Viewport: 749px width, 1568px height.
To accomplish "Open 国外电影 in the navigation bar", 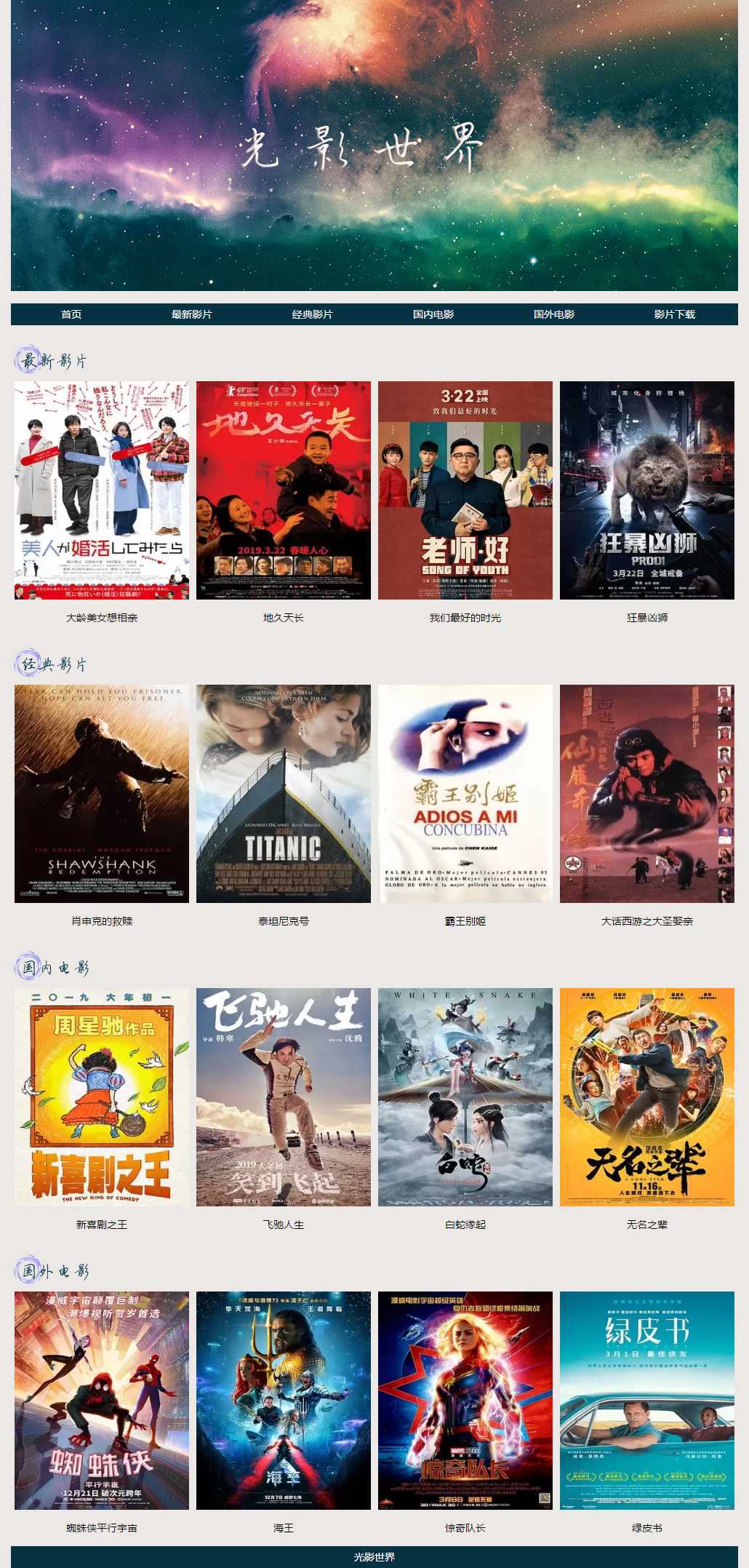I will pos(554,314).
